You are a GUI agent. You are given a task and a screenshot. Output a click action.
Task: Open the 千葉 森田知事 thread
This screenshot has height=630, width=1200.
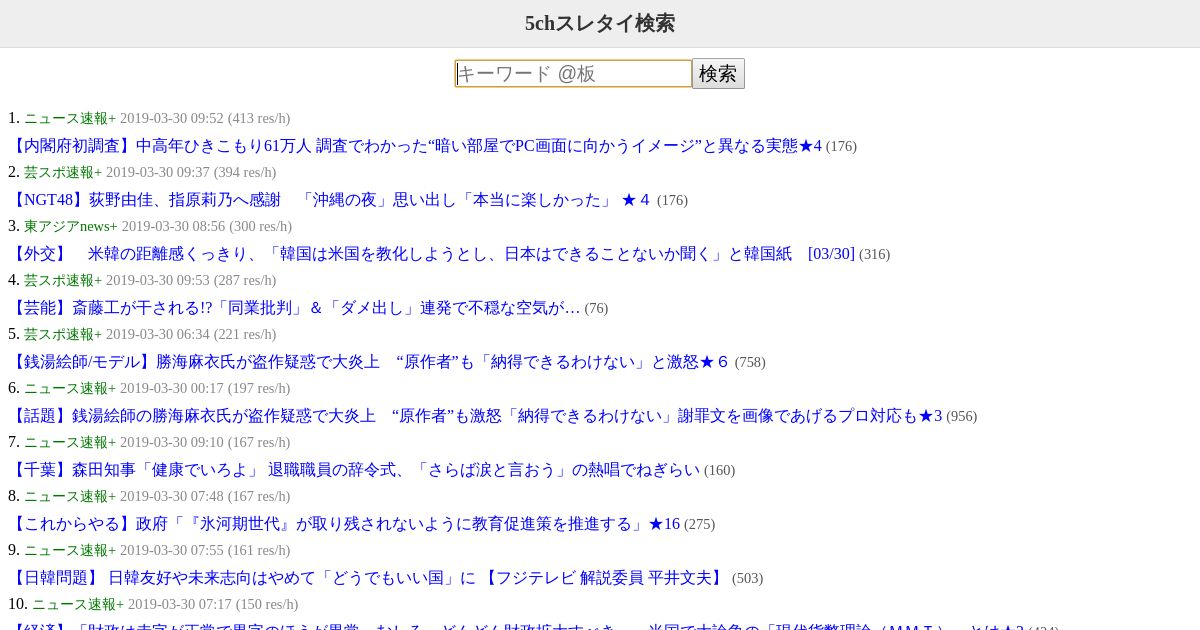point(354,470)
